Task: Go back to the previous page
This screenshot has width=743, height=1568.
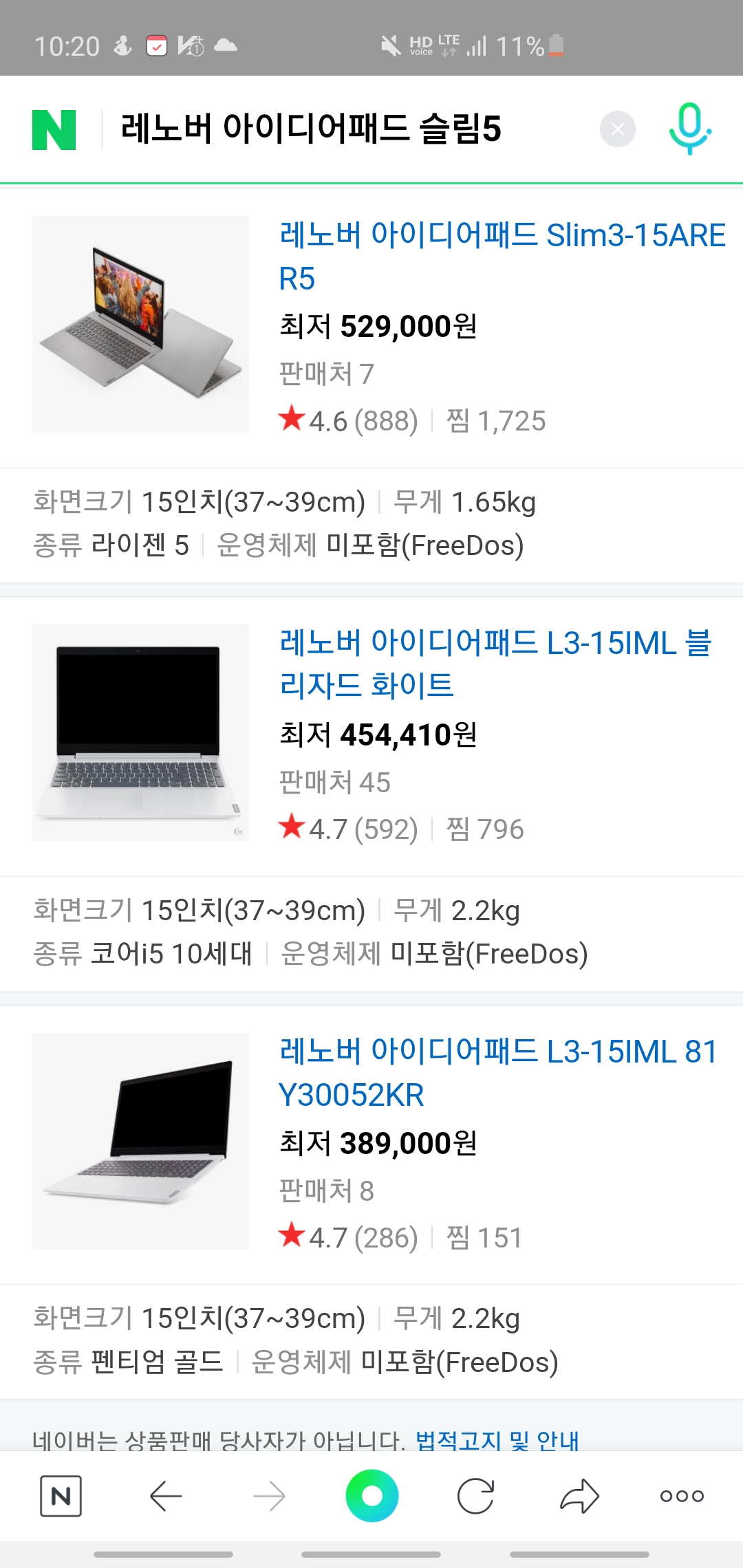Action: pos(165,1496)
